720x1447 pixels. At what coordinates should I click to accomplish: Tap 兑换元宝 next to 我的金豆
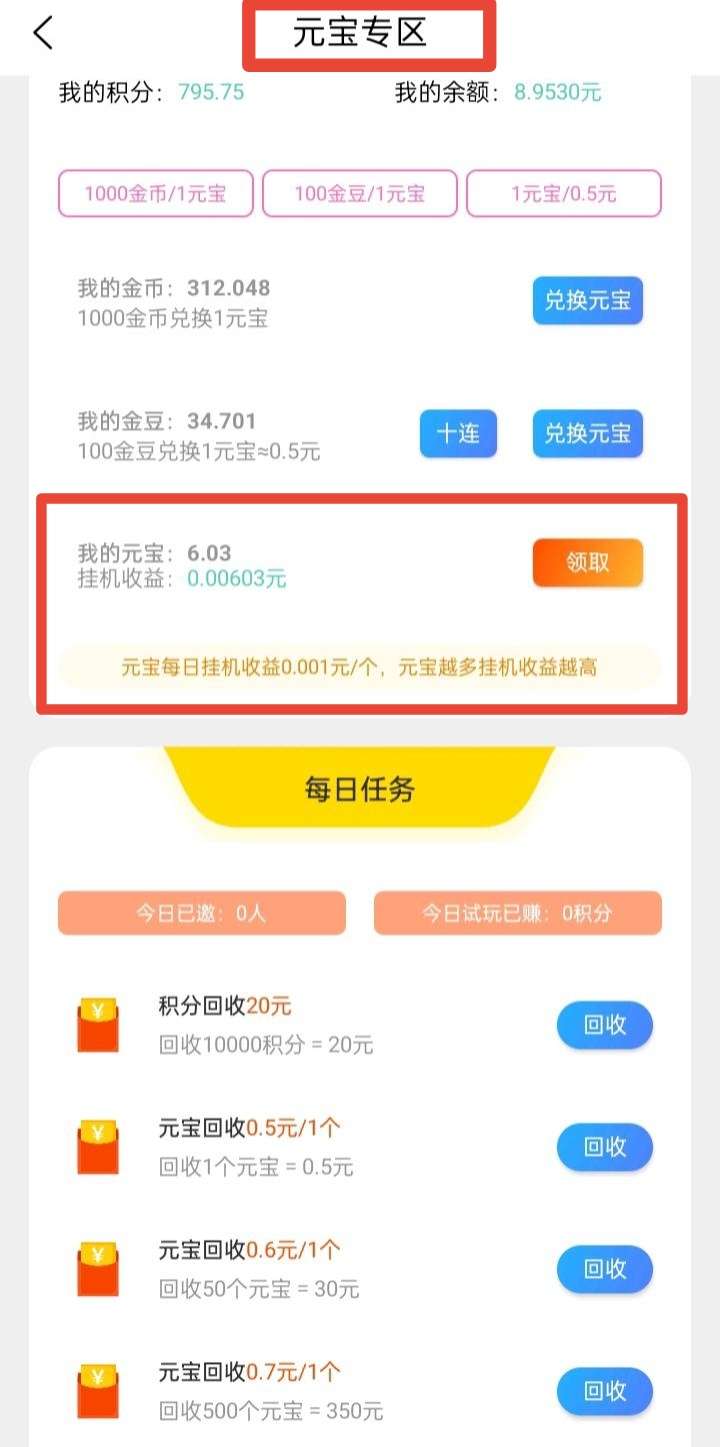click(587, 433)
